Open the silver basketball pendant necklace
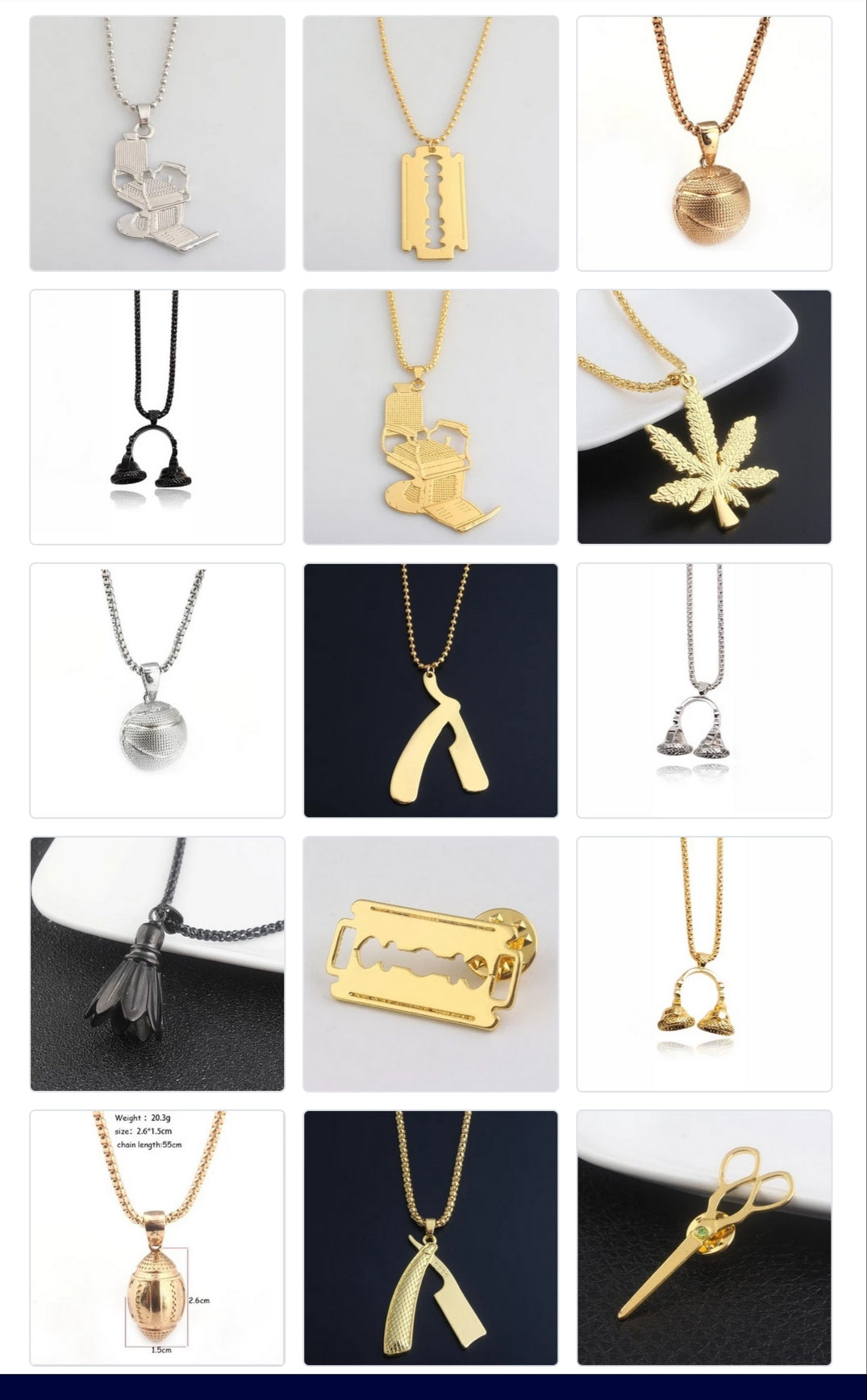The image size is (867, 1400). click(157, 690)
